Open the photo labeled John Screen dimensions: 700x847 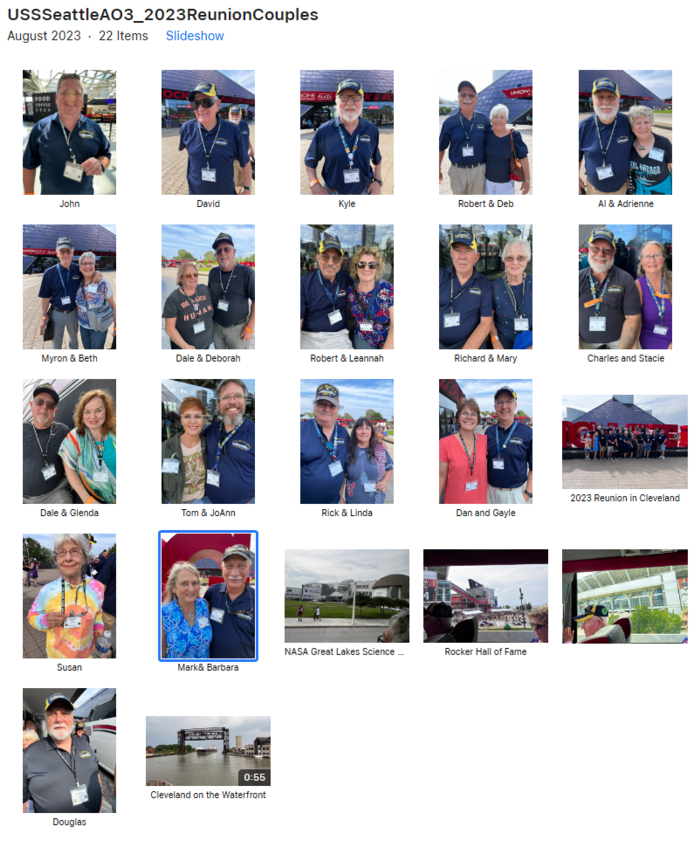click(69, 132)
